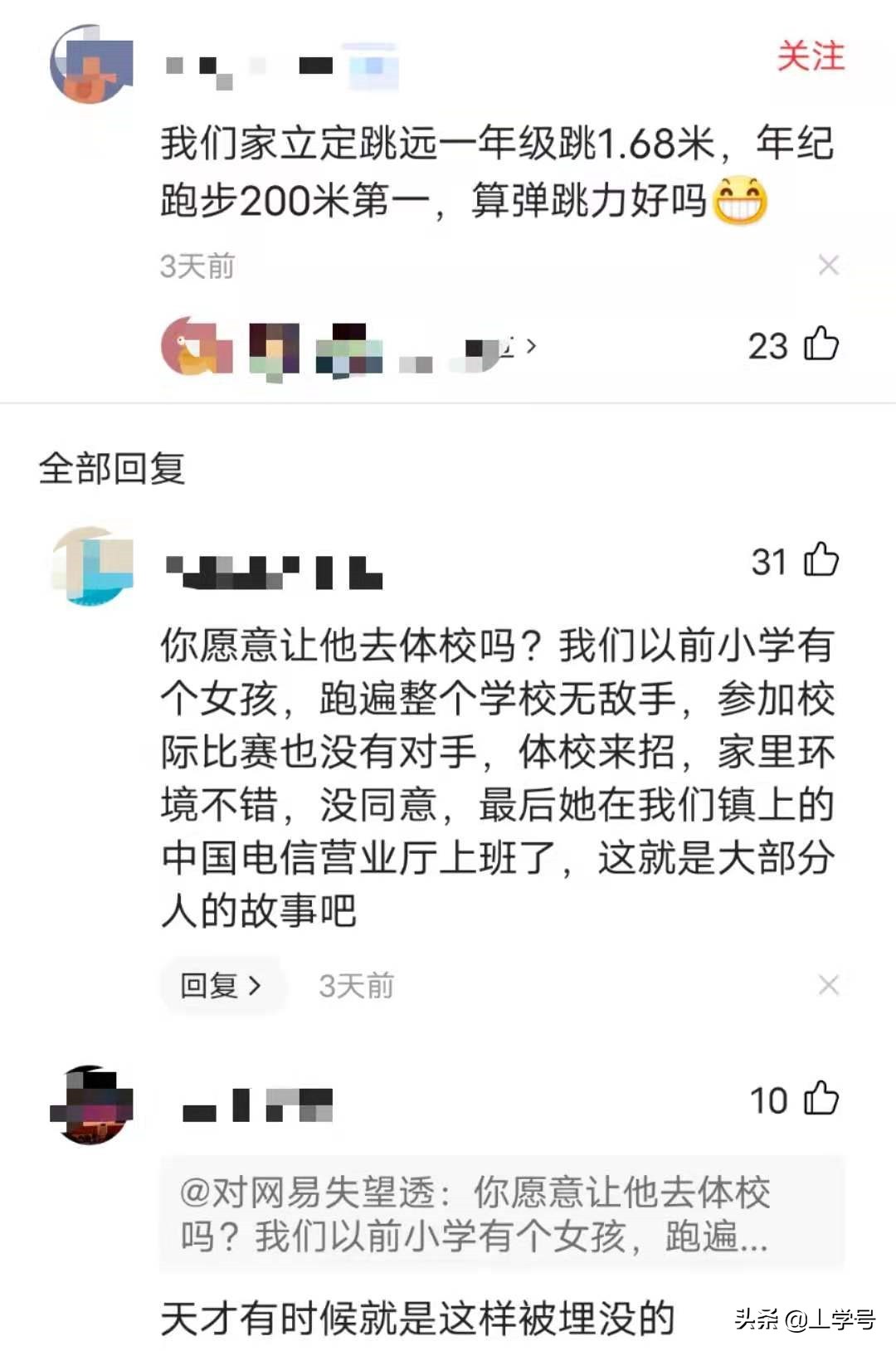
Task: Click the thumbs-up icon next to the 23 count
Action: (821, 346)
